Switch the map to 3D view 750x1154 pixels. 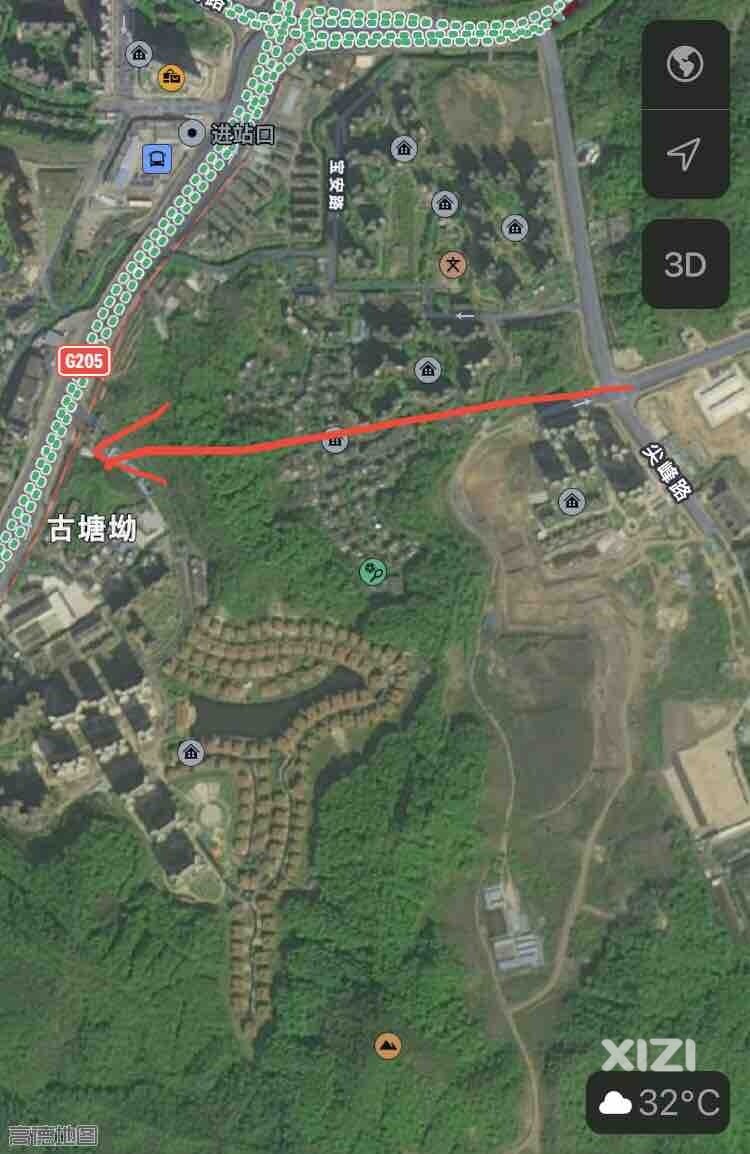[x=685, y=264]
